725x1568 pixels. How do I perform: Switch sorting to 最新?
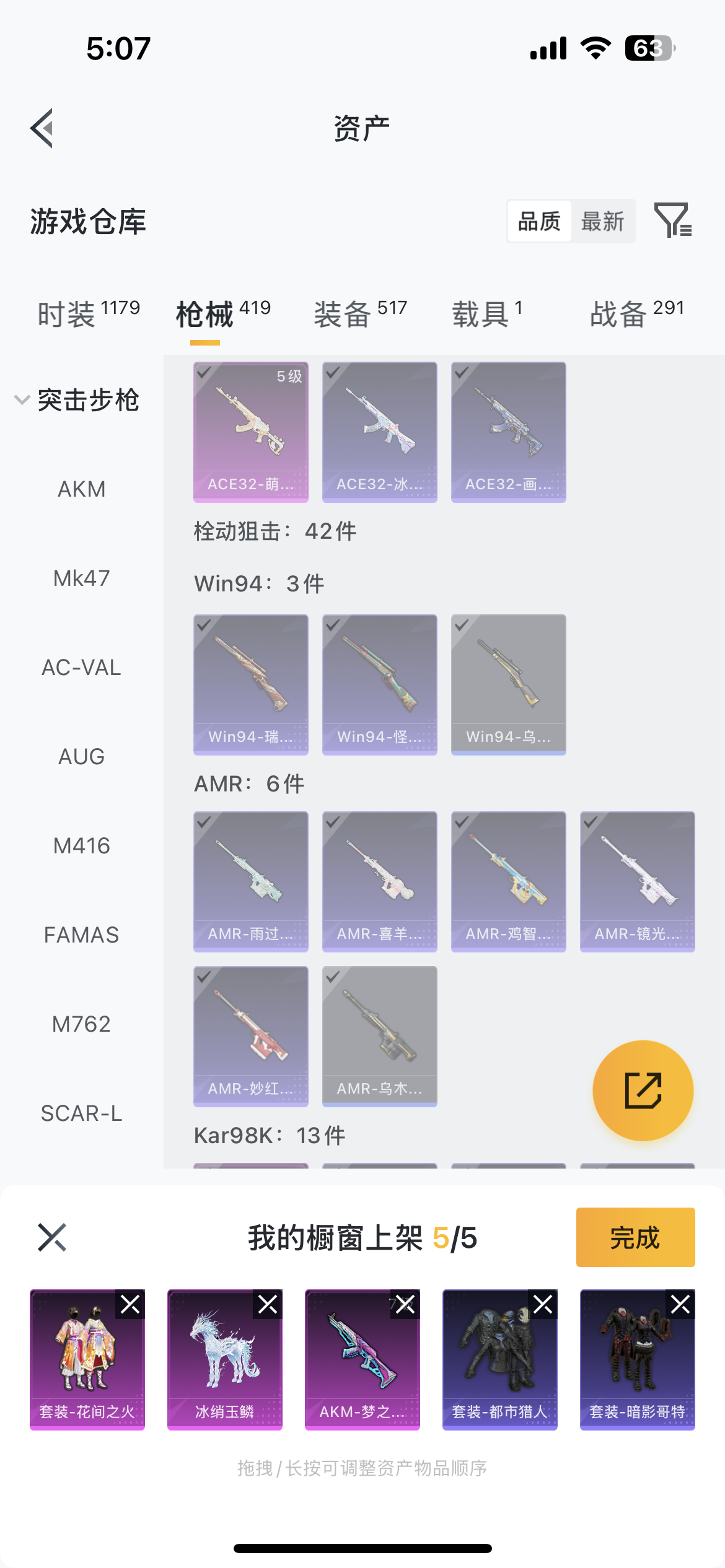(602, 221)
